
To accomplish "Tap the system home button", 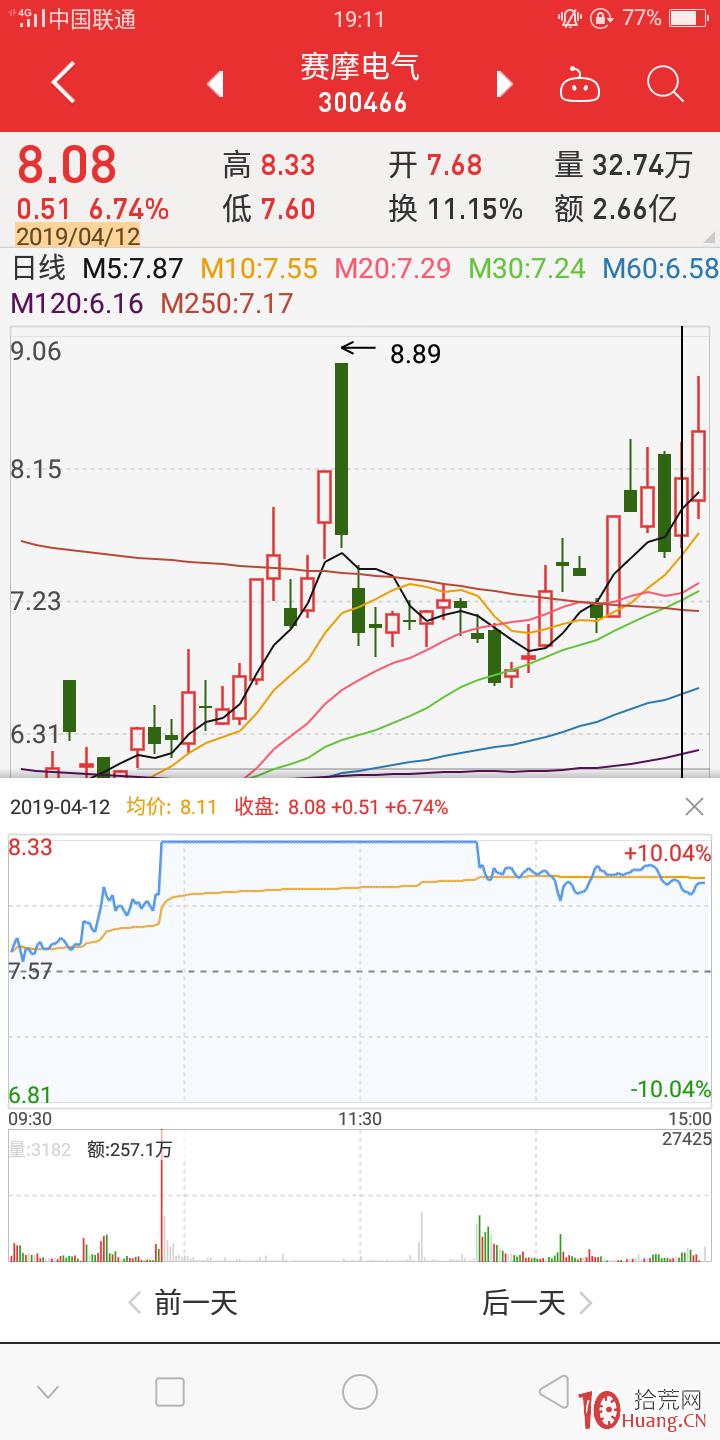I will coord(360,1392).
